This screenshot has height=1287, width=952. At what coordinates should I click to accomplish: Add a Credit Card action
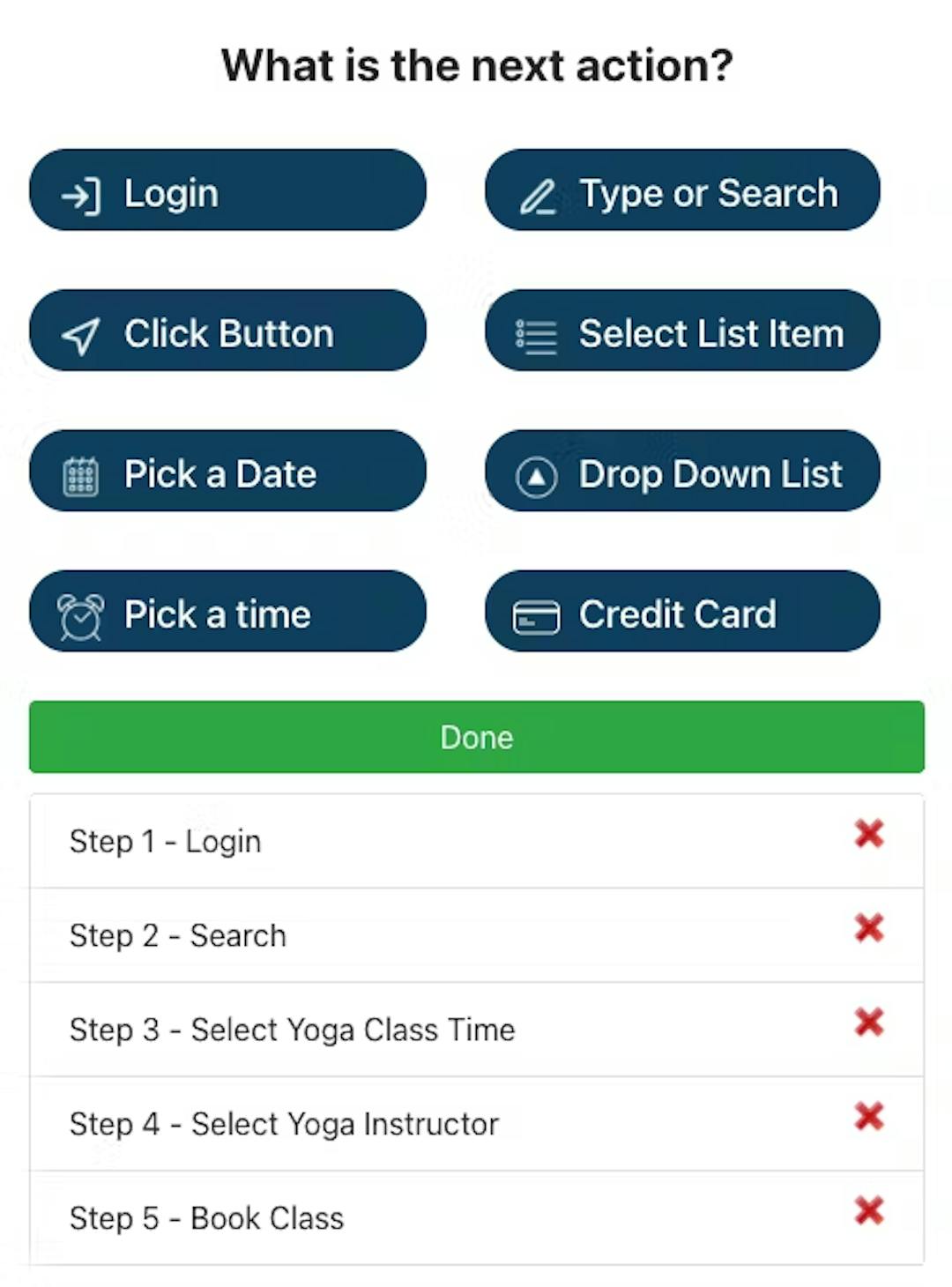click(x=682, y=611)
